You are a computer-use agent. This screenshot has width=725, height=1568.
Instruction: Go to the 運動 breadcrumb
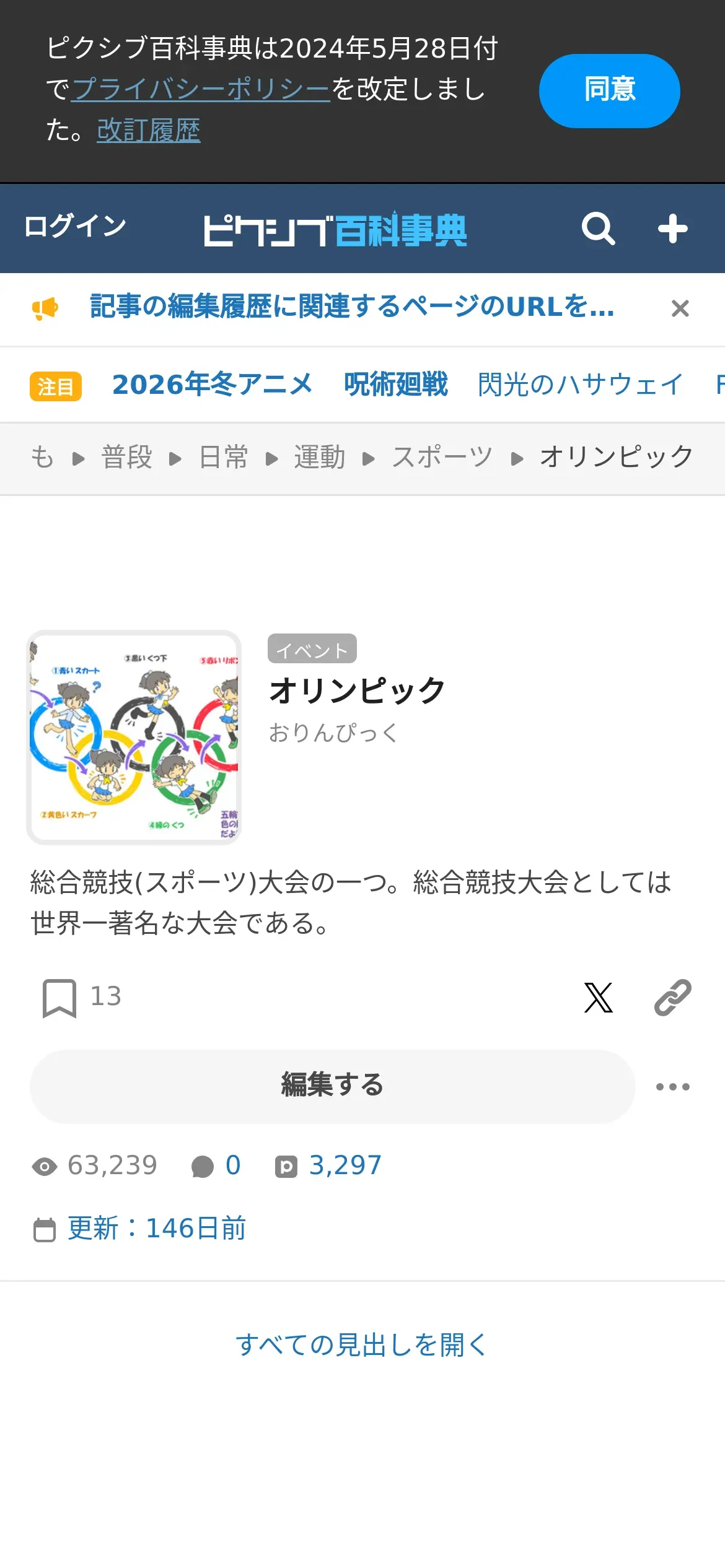tap(319, 458)
